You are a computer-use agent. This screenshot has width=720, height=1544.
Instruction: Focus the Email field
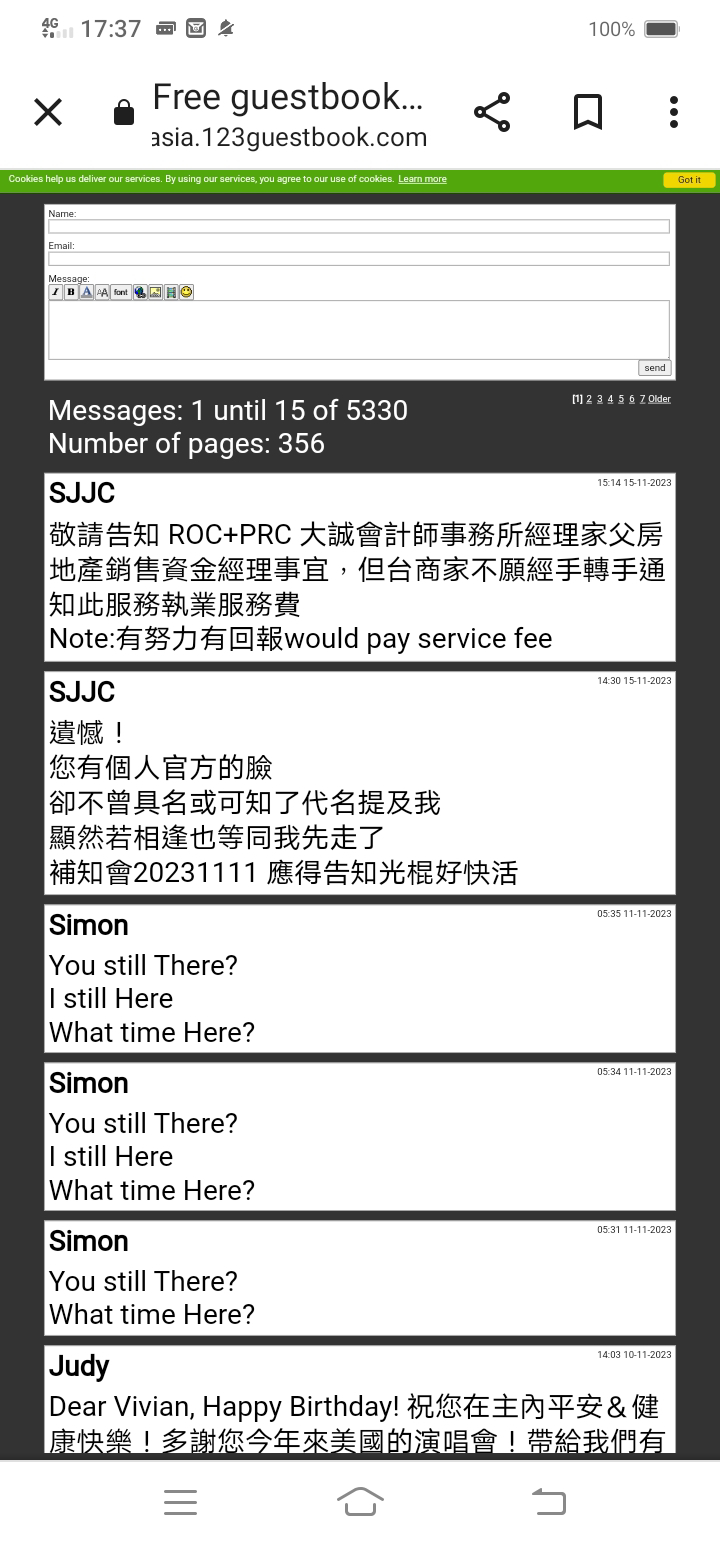[x=358, y=259]
